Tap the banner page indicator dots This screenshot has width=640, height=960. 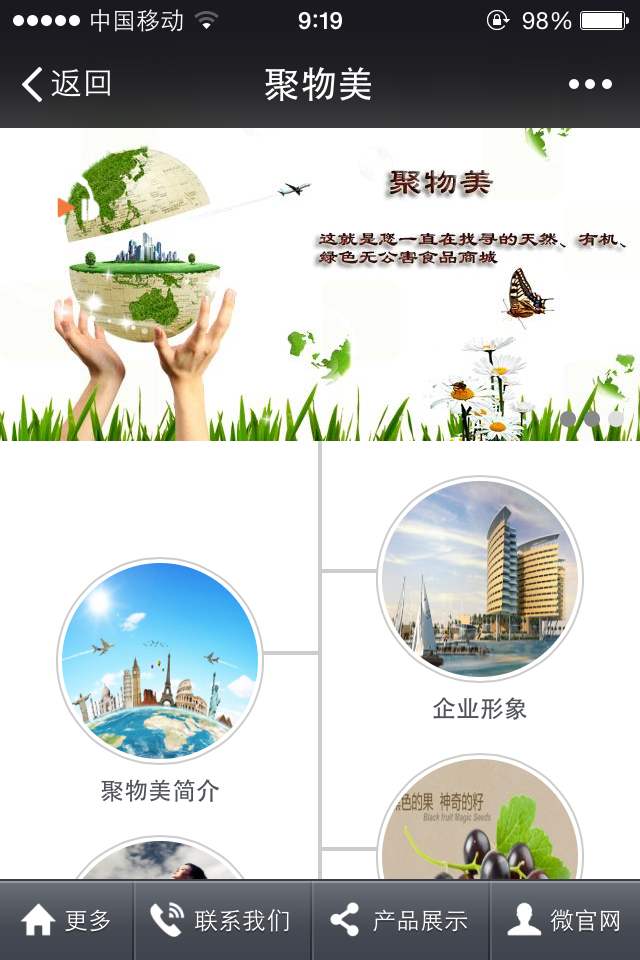[x=592, y=419]
